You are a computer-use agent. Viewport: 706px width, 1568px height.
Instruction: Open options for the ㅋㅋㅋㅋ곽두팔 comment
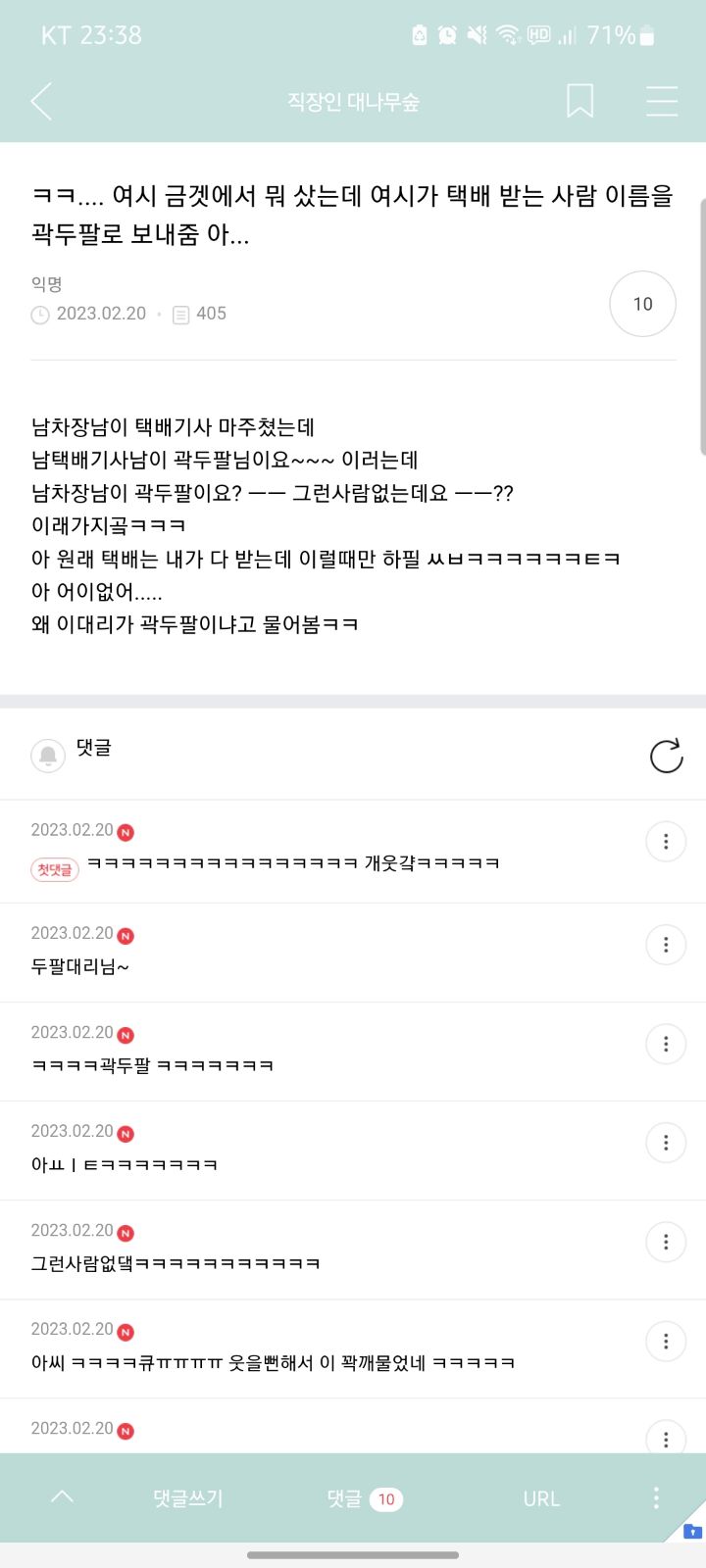(x=666, y=1044)
